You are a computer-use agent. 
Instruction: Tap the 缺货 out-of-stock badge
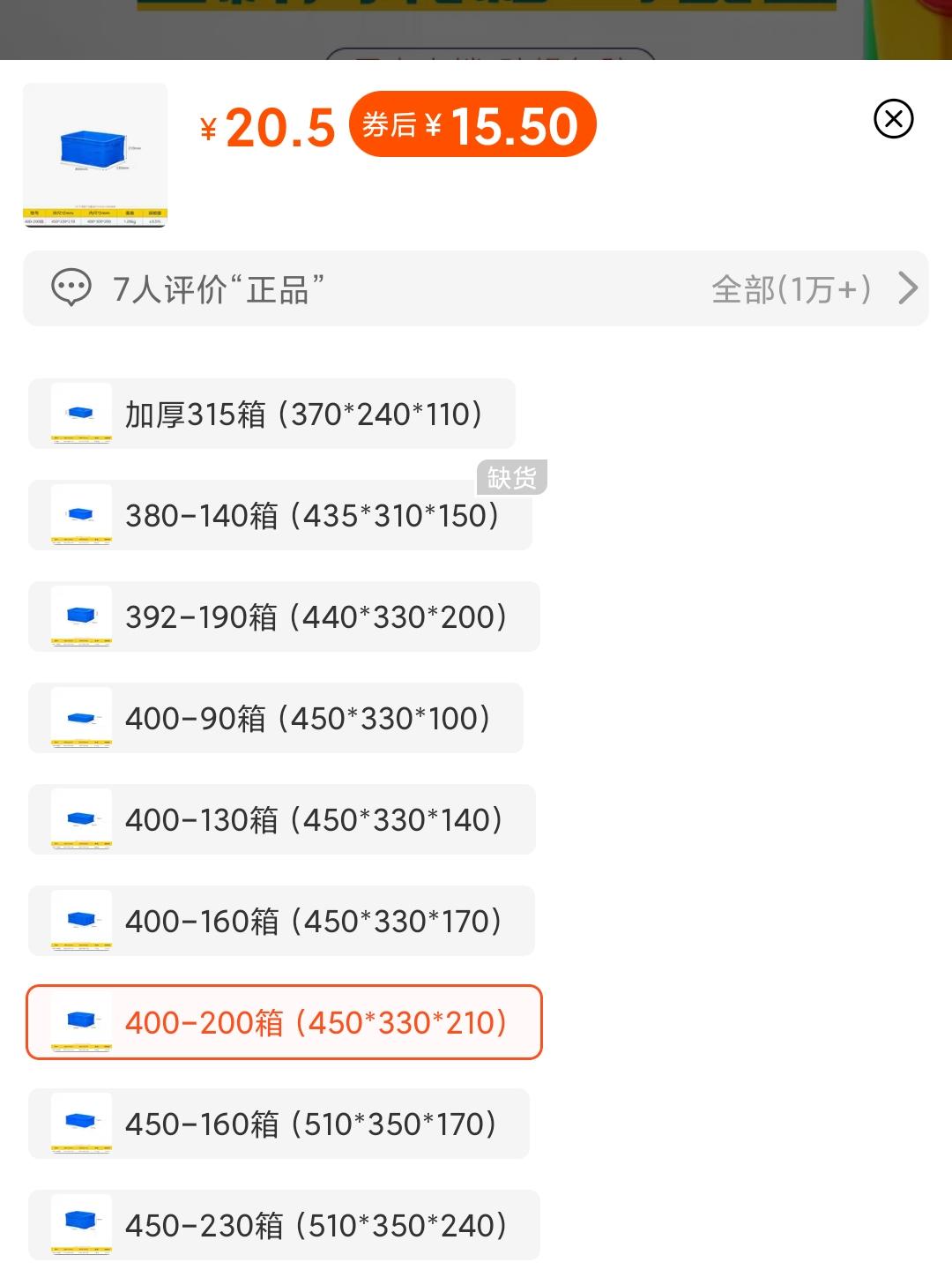click(514, 476)
